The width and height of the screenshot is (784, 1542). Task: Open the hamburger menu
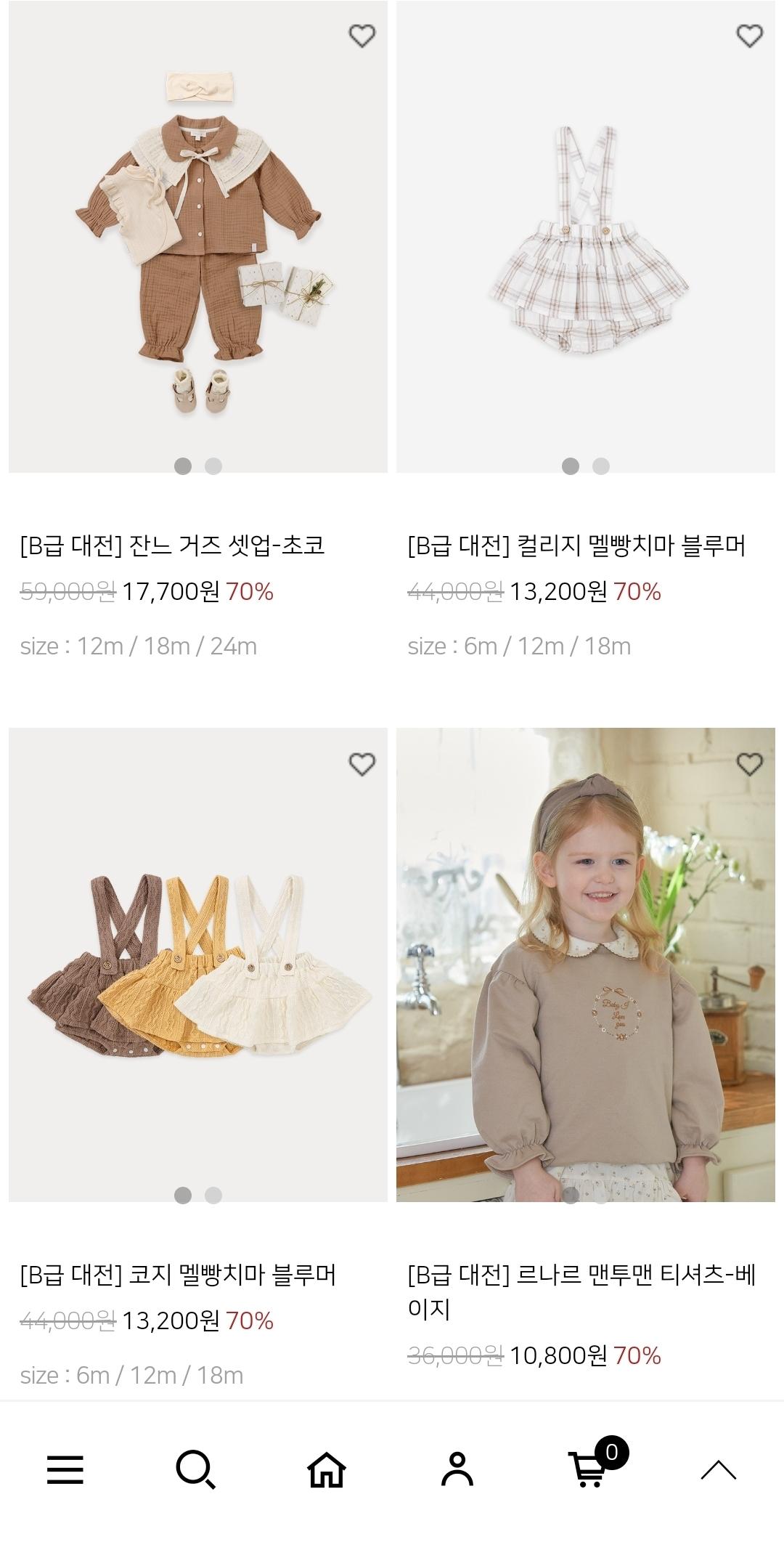click(65, 1470)
